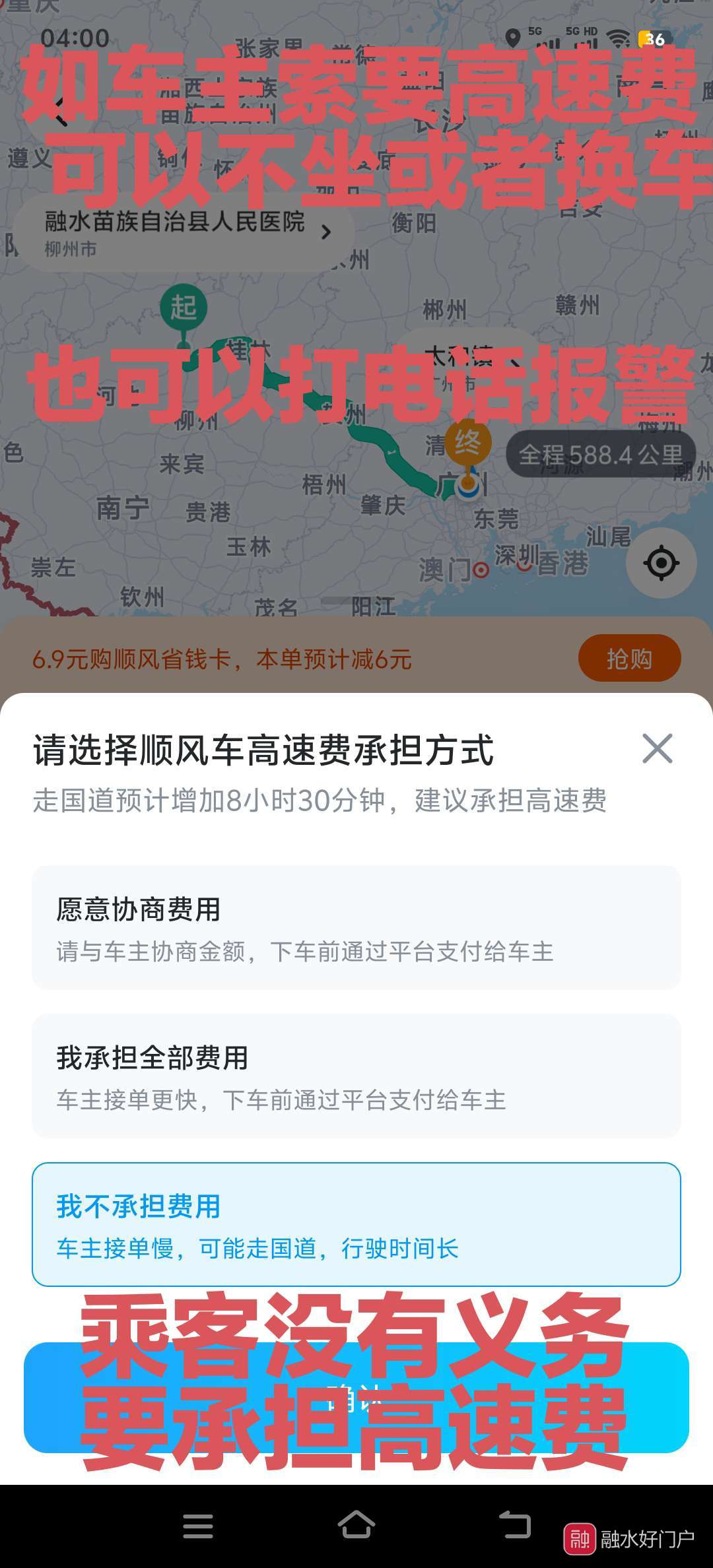The width and height of the screenshot is (713, 1568).
Task: Select 我不承担费用 option
Action: tap(356, 1224)
